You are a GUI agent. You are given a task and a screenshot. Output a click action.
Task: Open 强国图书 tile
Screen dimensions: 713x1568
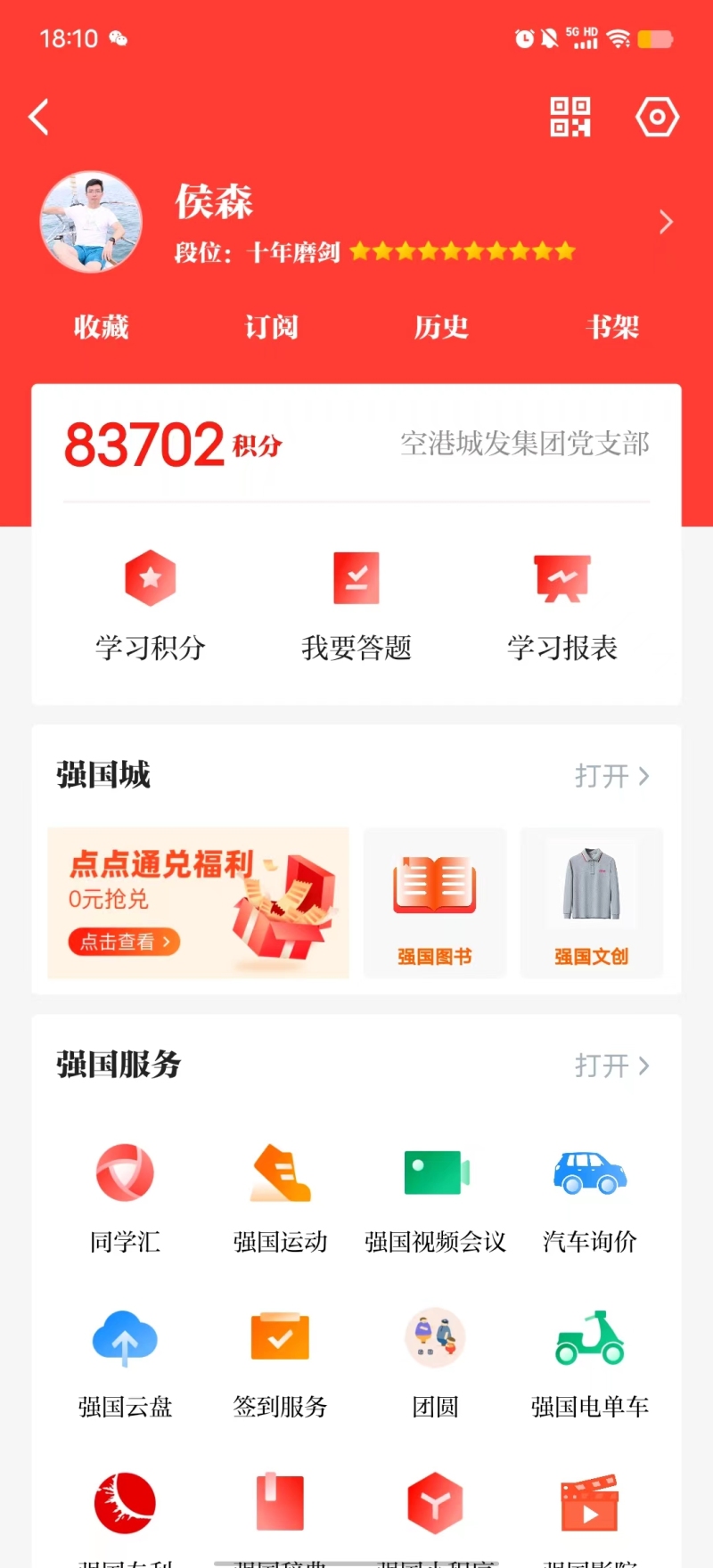pyautogui.click(x=435, y=903)
